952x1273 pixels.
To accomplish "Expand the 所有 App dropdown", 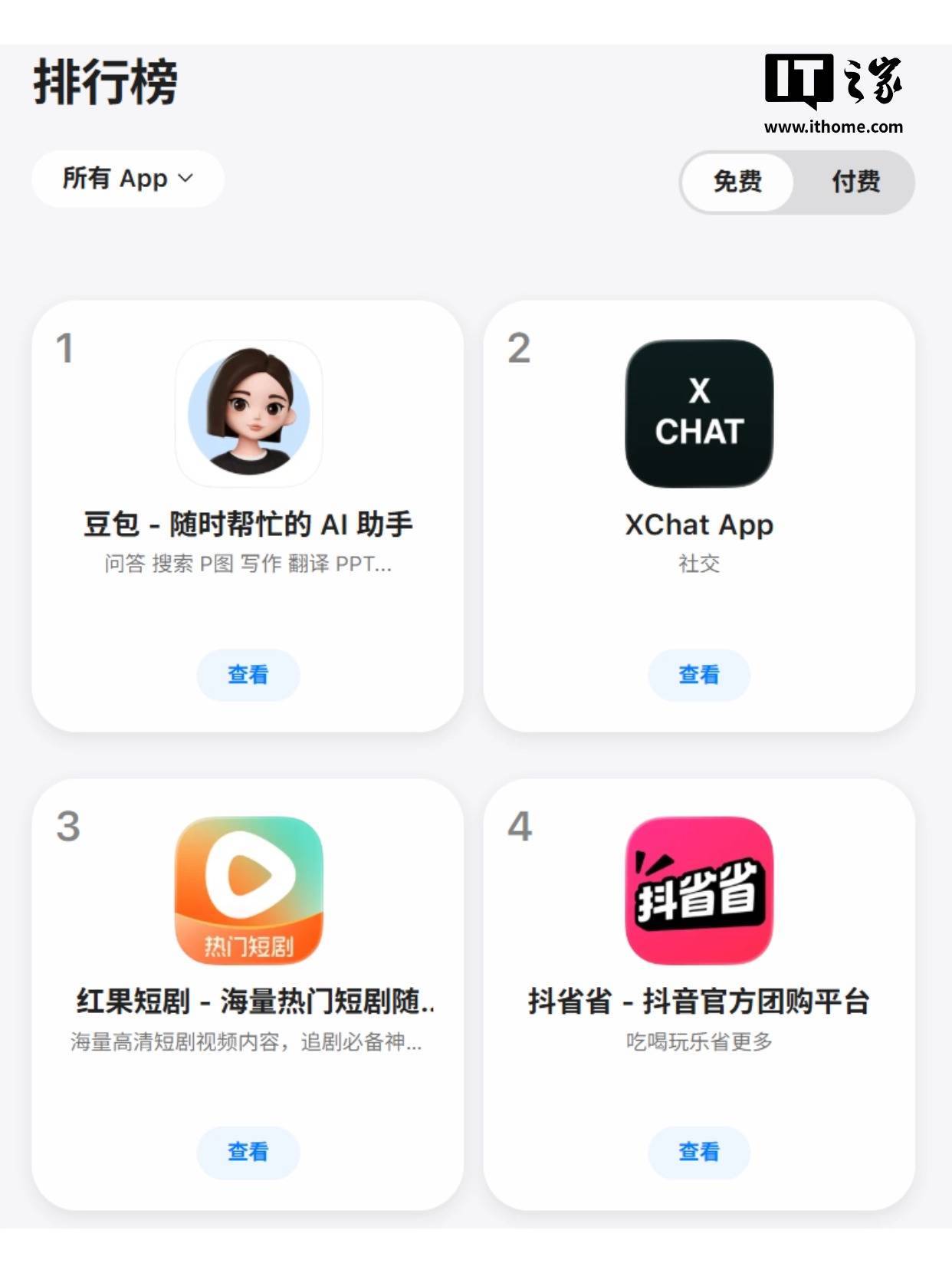I will 127,179.
